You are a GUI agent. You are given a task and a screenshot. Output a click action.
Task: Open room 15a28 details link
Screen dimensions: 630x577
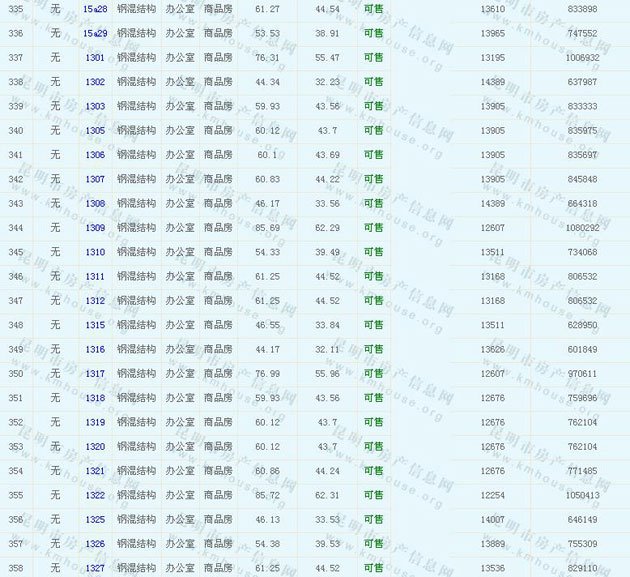point(95,9)
